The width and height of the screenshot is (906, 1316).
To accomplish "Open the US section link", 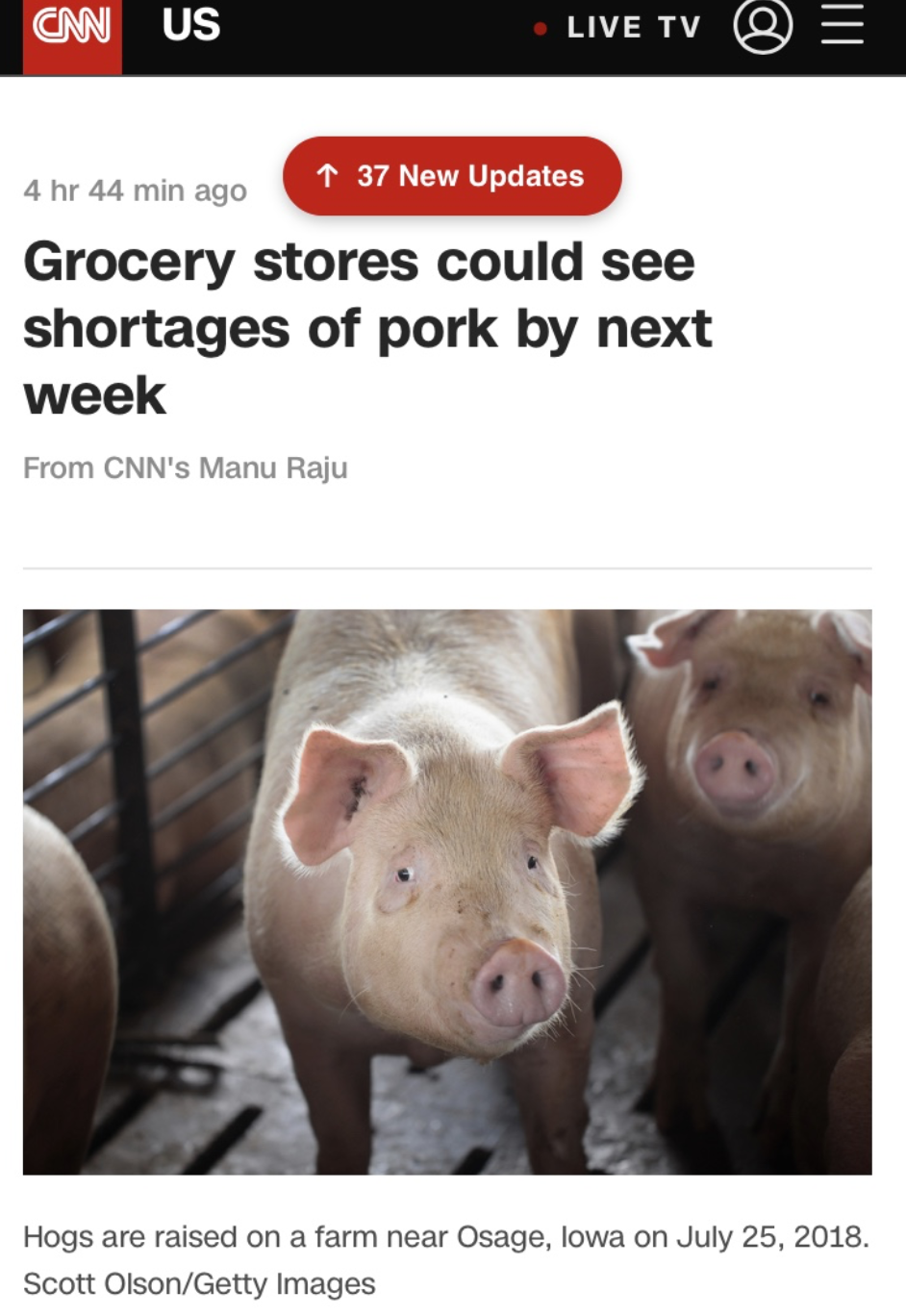I will [x=190, y=25].
